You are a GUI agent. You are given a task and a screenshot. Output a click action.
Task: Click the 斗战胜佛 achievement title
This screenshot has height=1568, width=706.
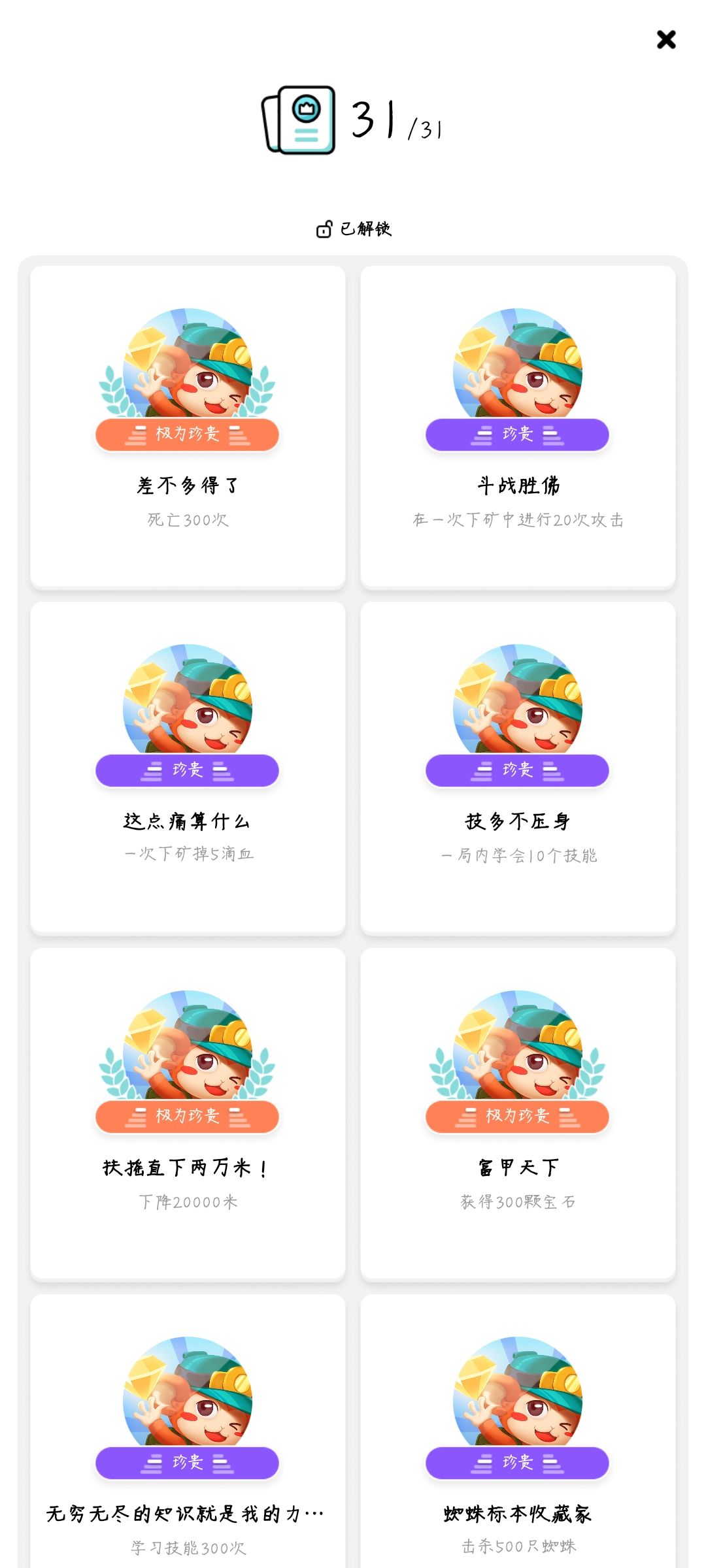[x=516, y=487]
